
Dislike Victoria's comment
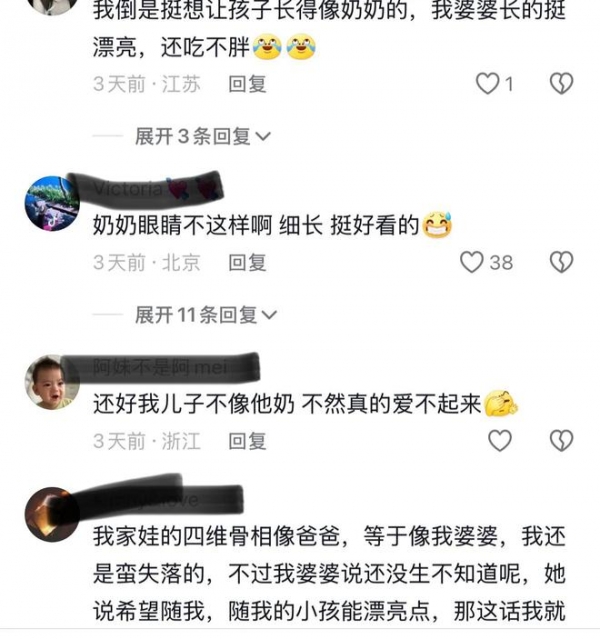coord(561,262)
